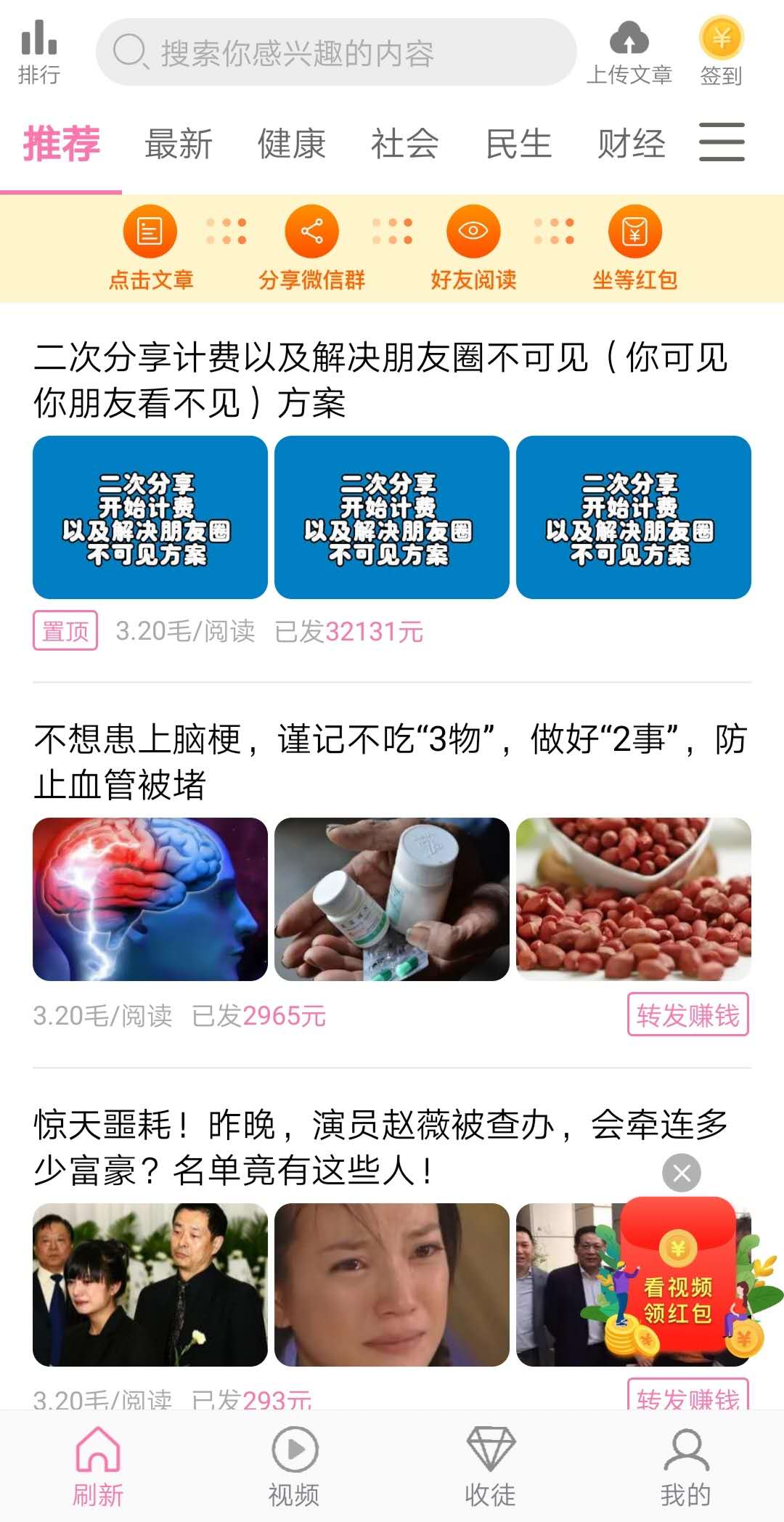Switch to the 健康 tab

(x=292, y=143)
